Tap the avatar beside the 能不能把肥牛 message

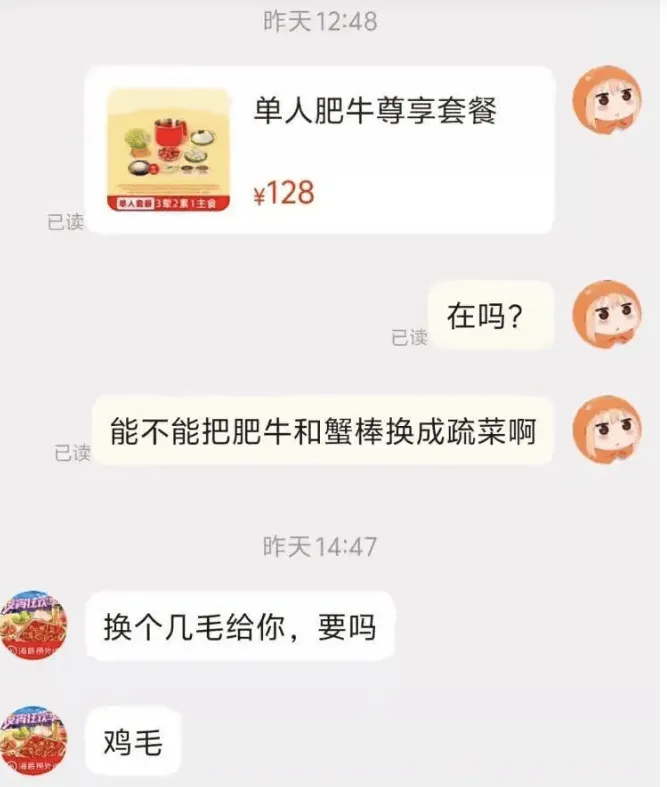pyautogui.click(x=606, y=430)
